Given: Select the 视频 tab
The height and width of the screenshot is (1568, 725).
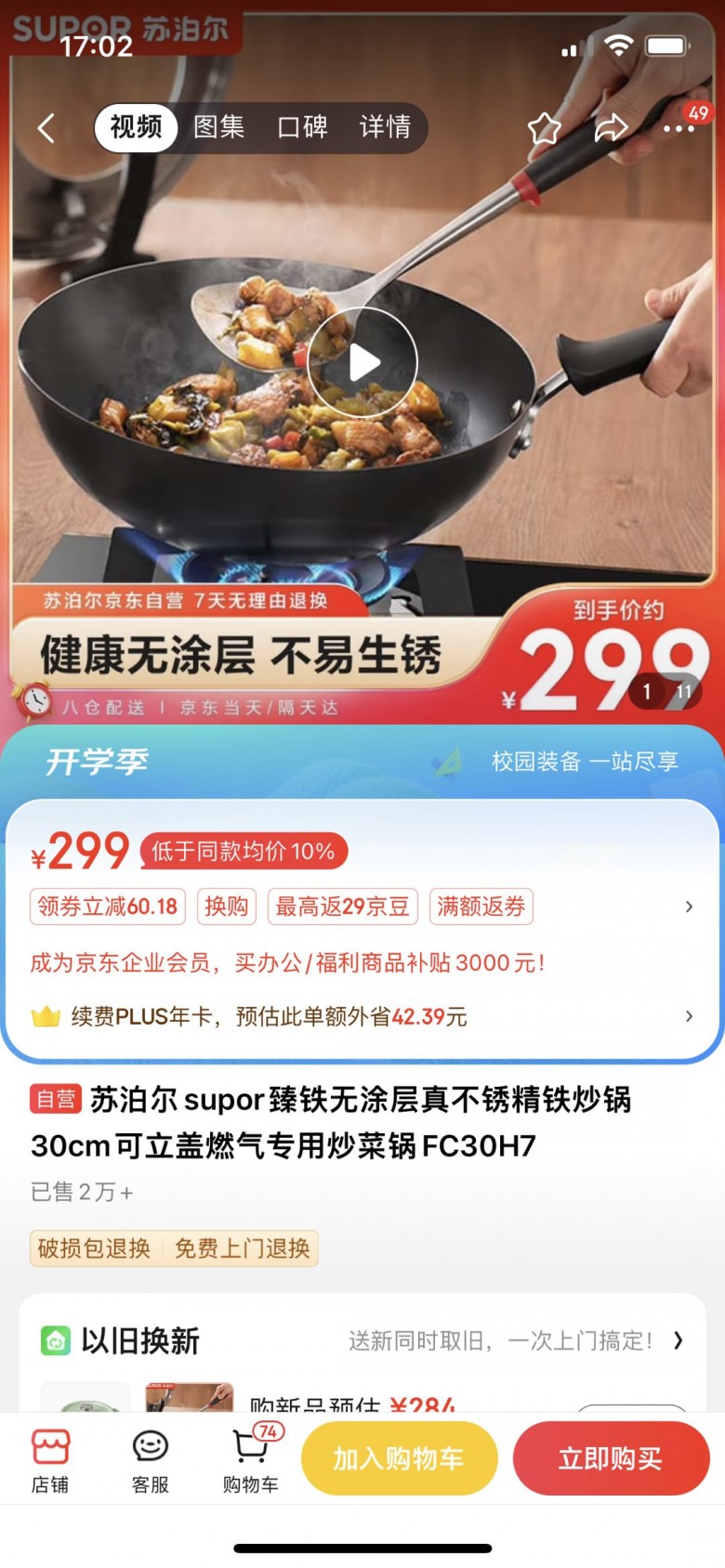Looking at the screenshot, I should (x=136, y=127).
